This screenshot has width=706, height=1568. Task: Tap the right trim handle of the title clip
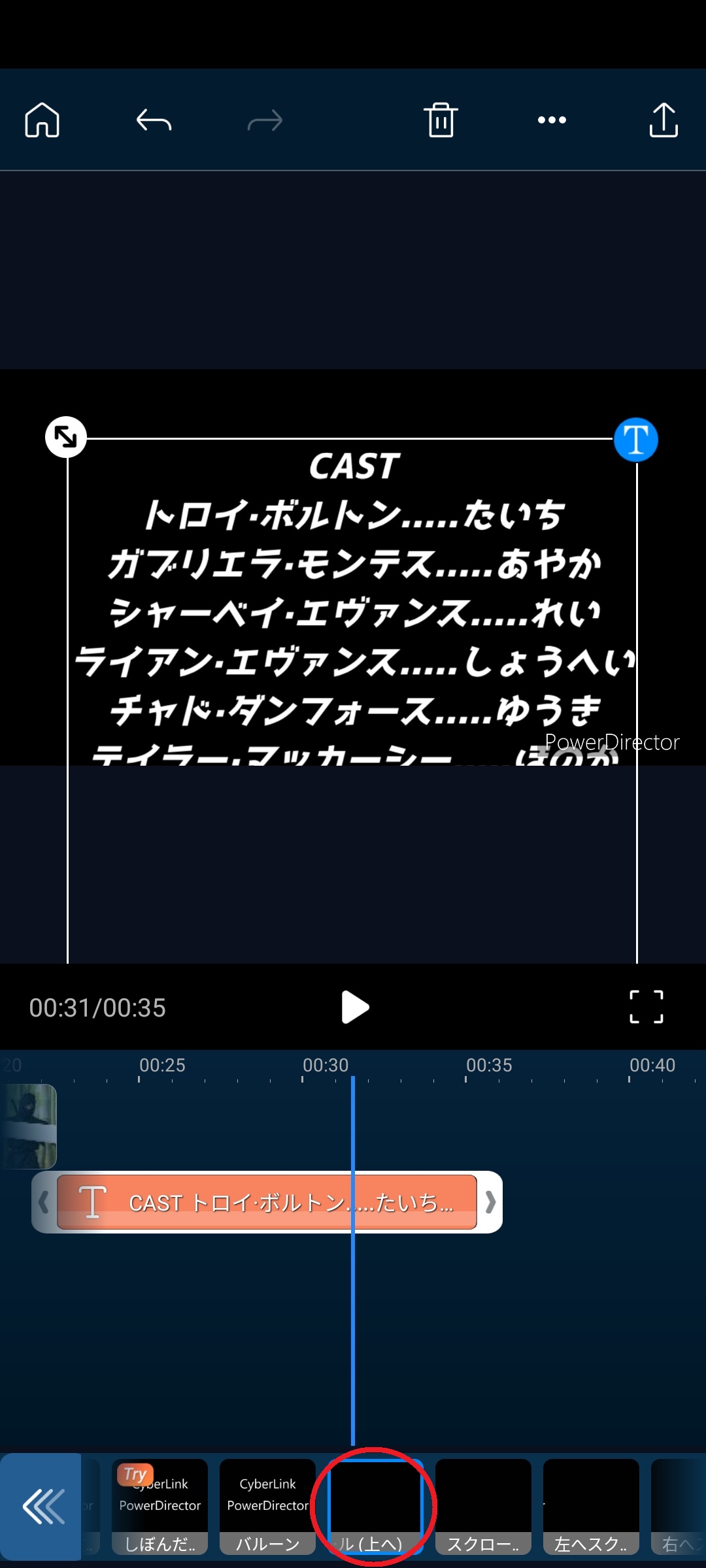(x=490, y=1202)
